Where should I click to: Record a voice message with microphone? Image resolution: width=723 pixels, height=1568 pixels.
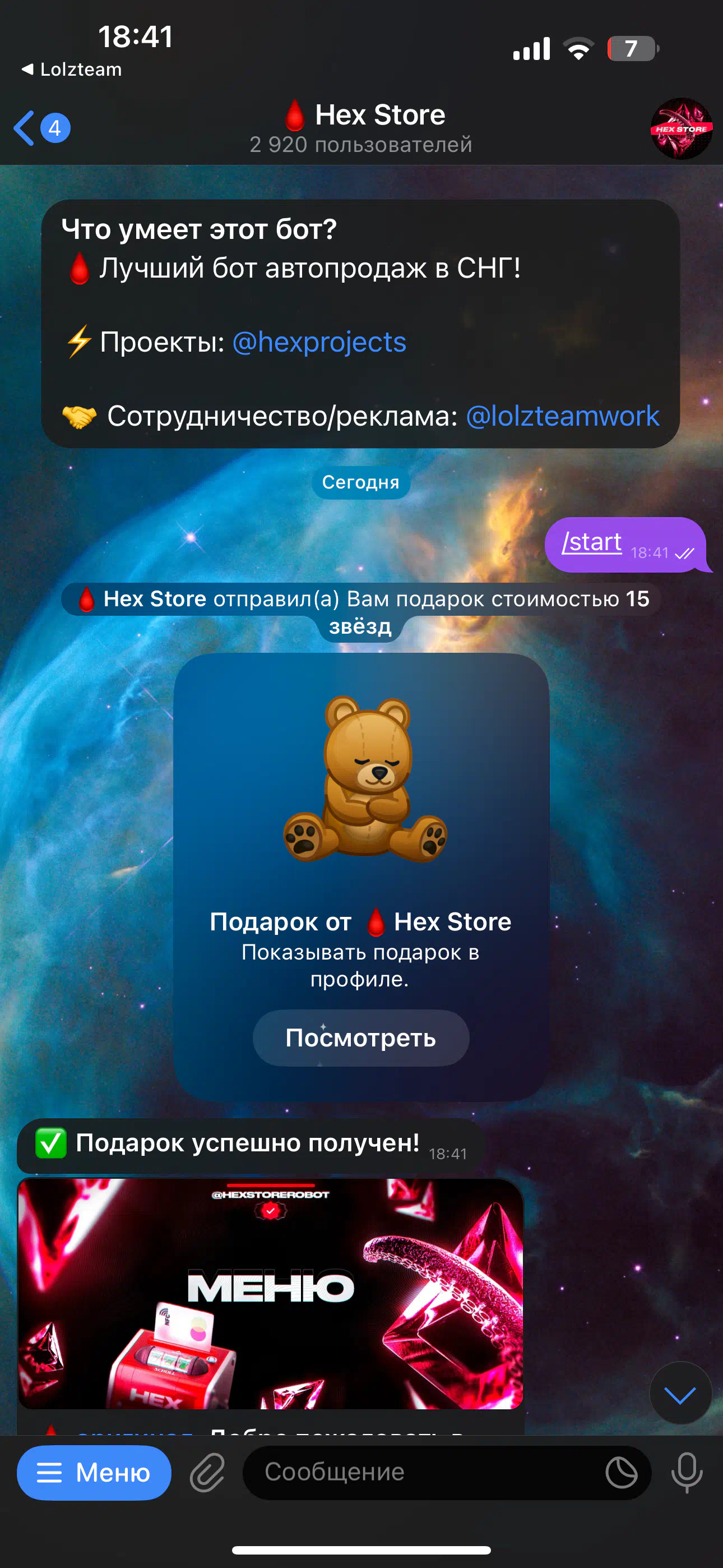tap(687, 1473)
